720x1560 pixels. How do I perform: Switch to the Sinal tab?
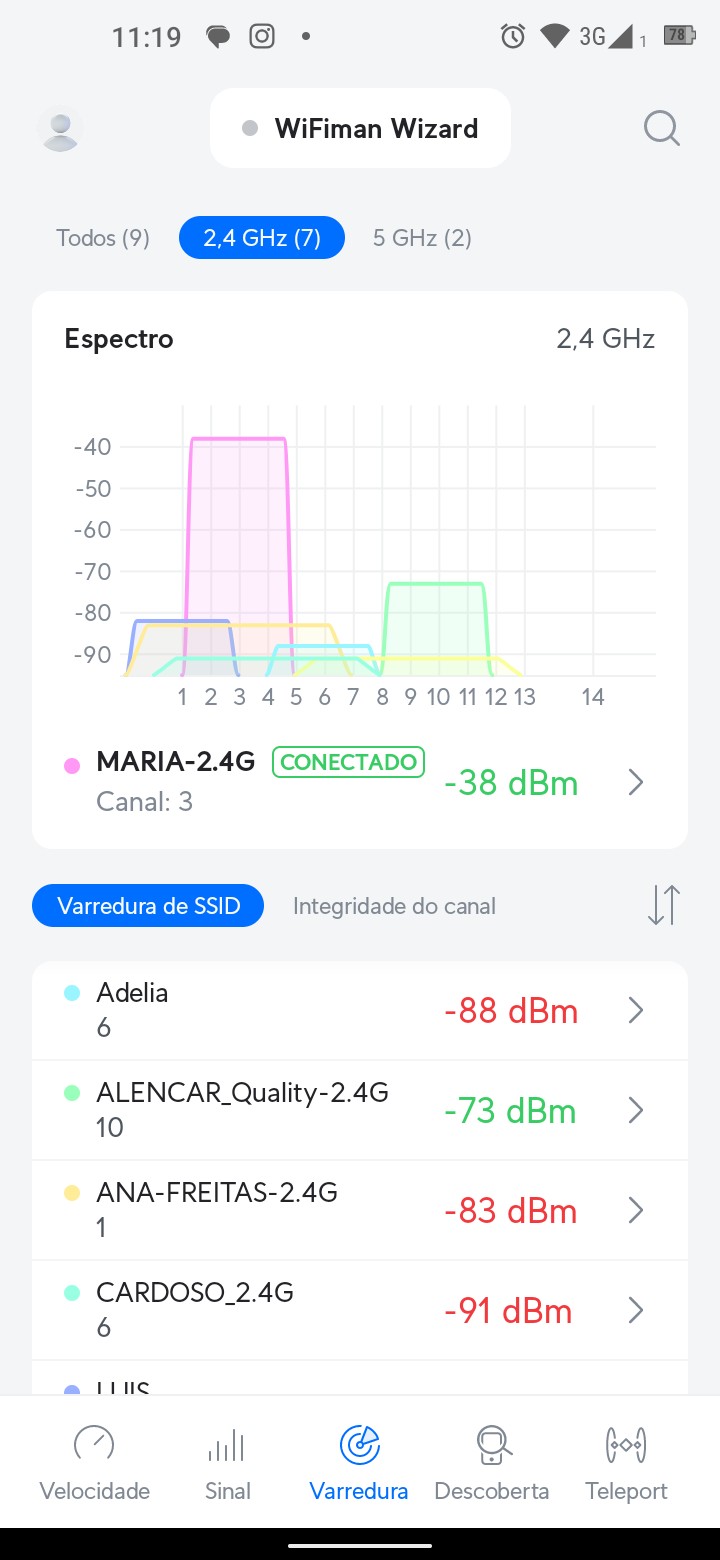(227, 1463)
